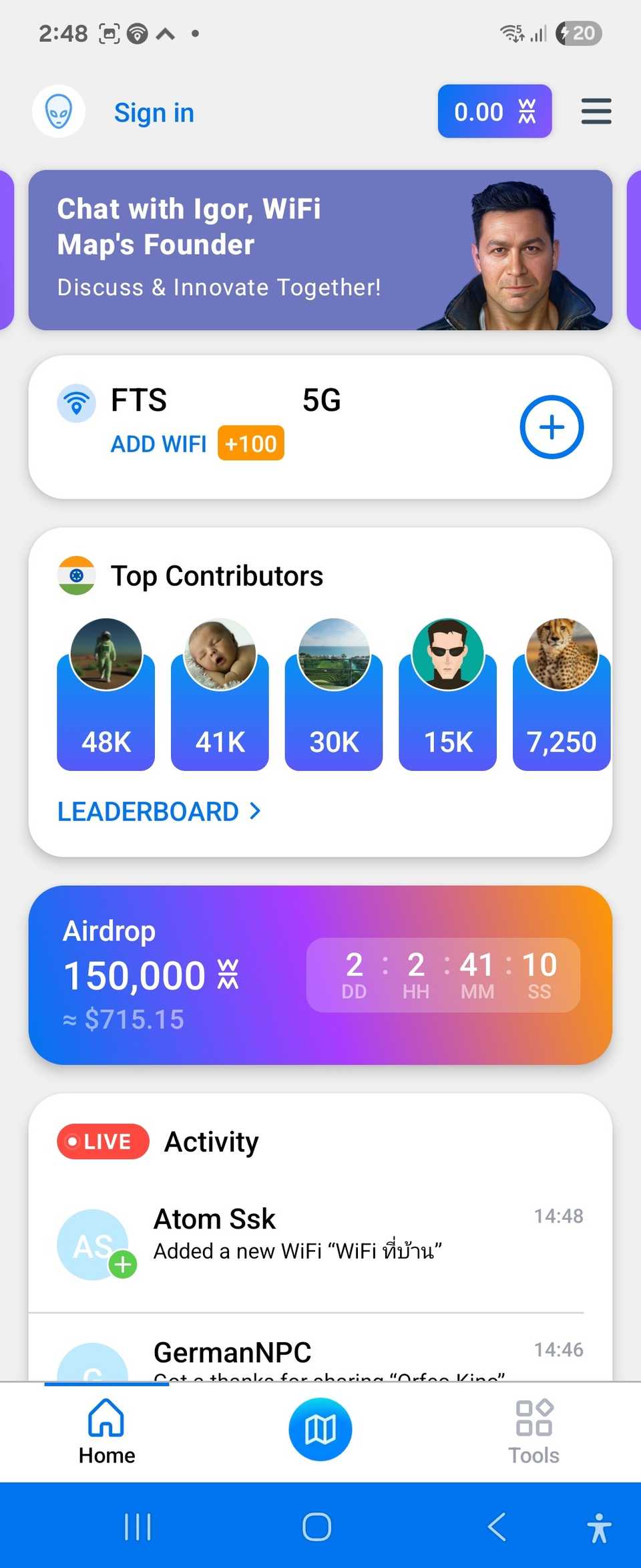Screen dimensions: 641x1568
Task: Open the hamburger menu
Action: pos(596,112)
